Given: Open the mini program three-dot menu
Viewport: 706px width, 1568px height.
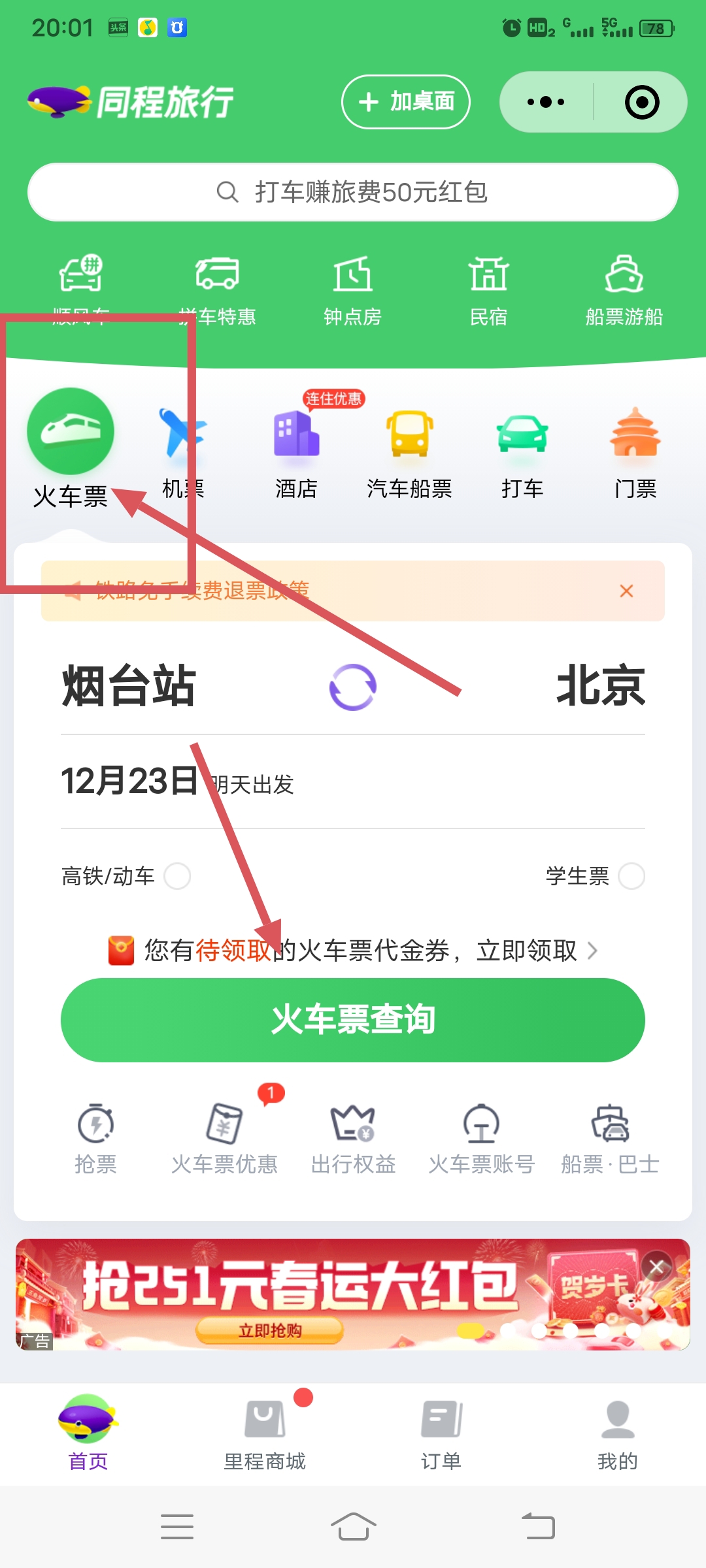Looking at the screenshot, I should [x=546, y=102].
